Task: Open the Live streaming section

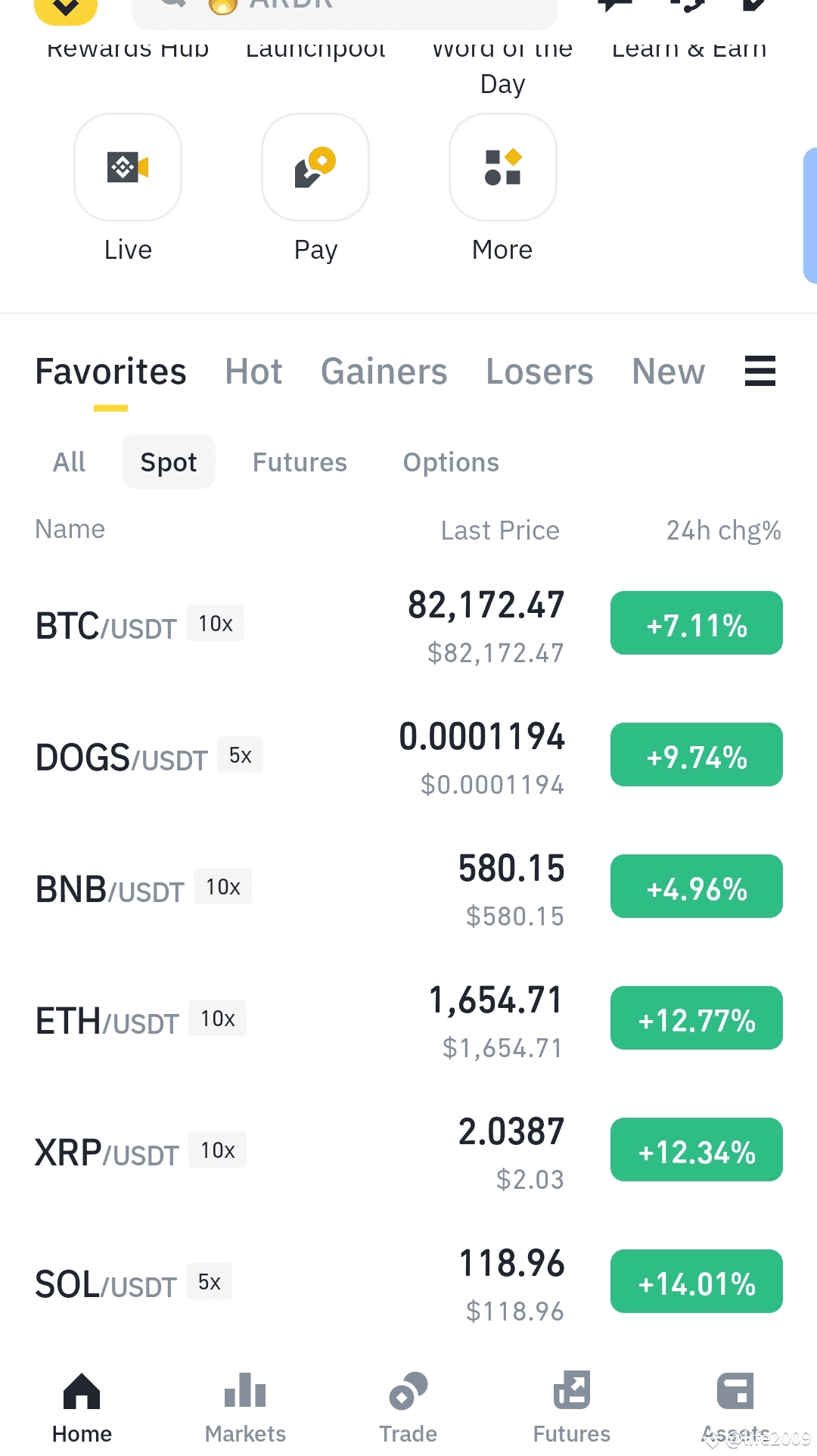Action: (x=127, y=166)
